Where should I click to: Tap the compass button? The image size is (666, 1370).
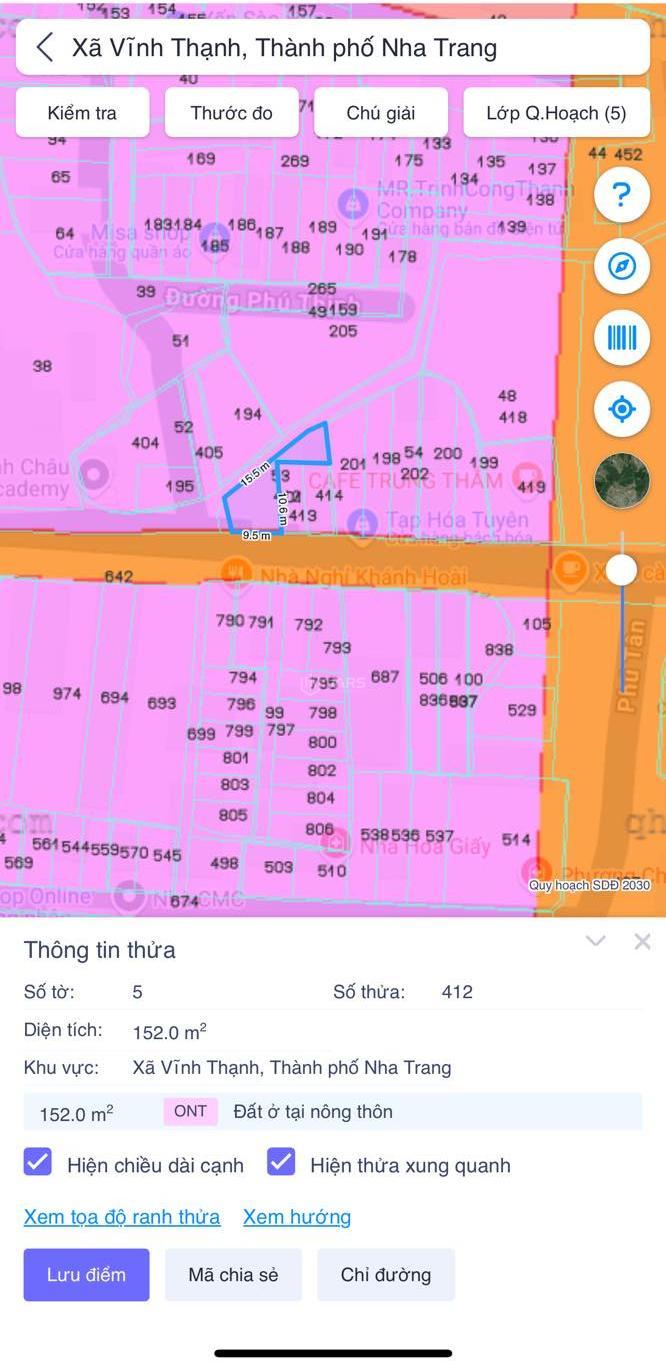point(621,267)
